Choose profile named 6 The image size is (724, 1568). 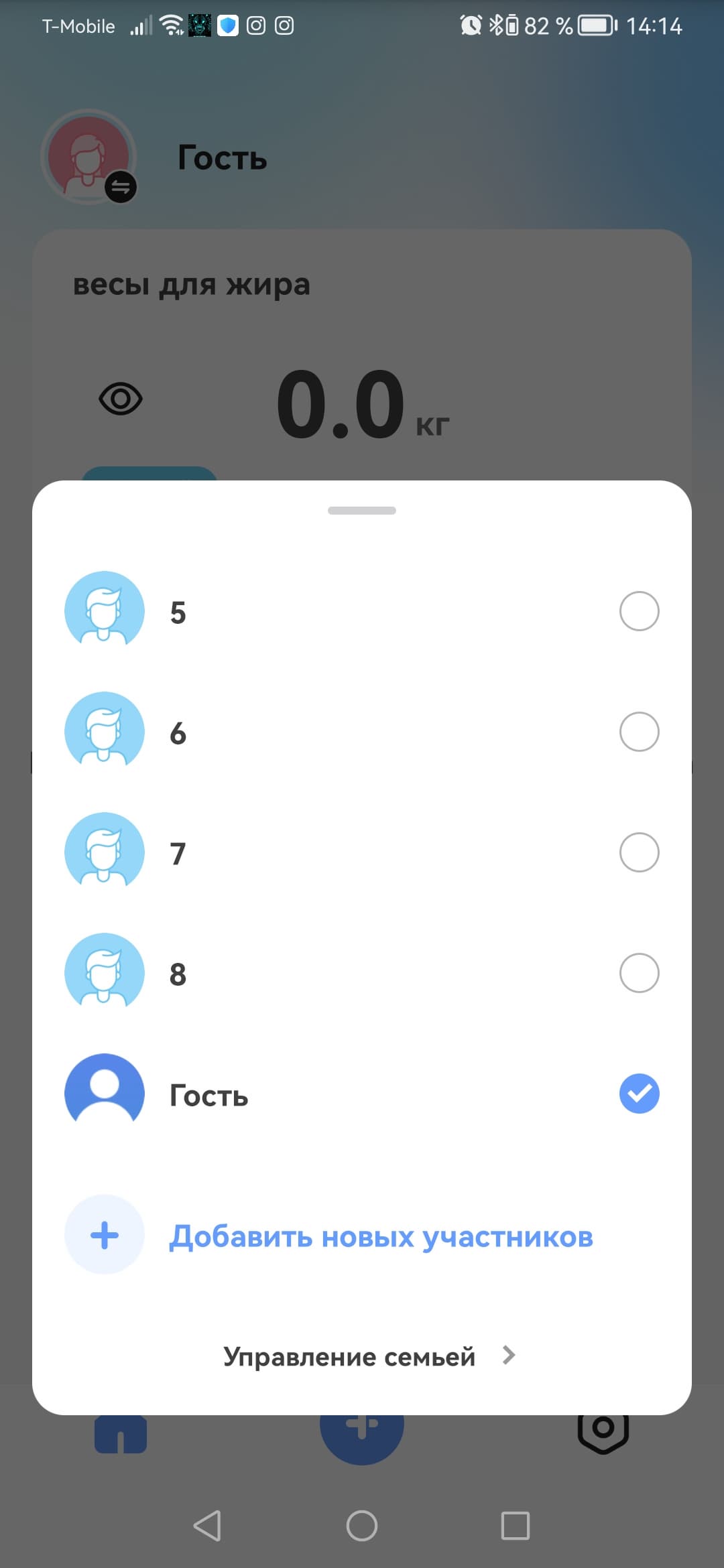coord(362,732)
